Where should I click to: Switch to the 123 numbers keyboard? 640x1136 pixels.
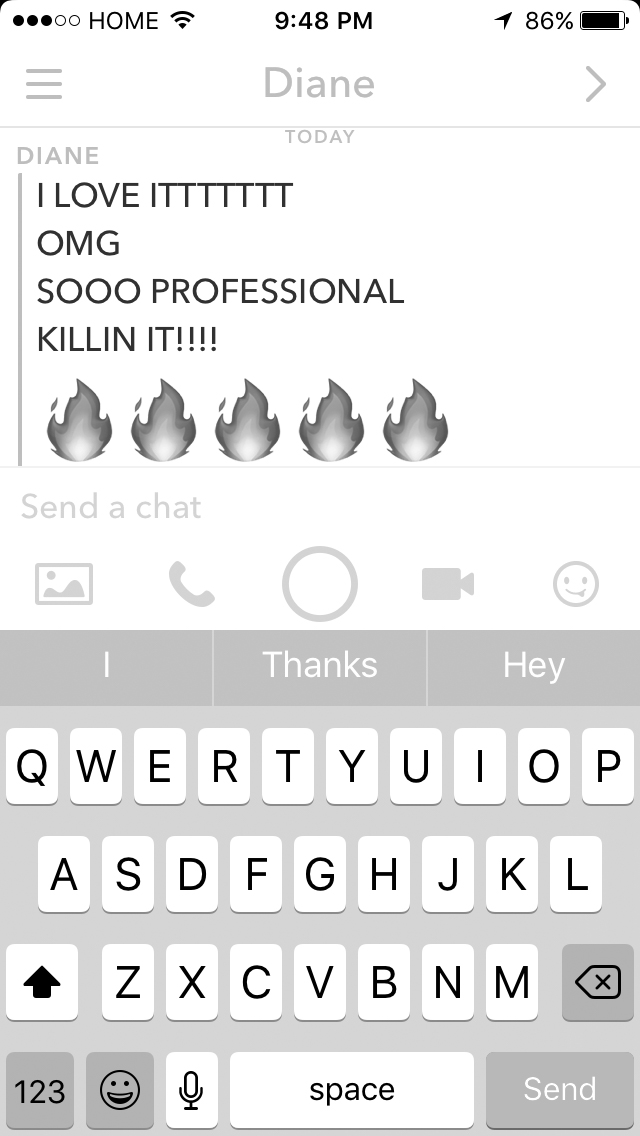[x=40, y=1089]
